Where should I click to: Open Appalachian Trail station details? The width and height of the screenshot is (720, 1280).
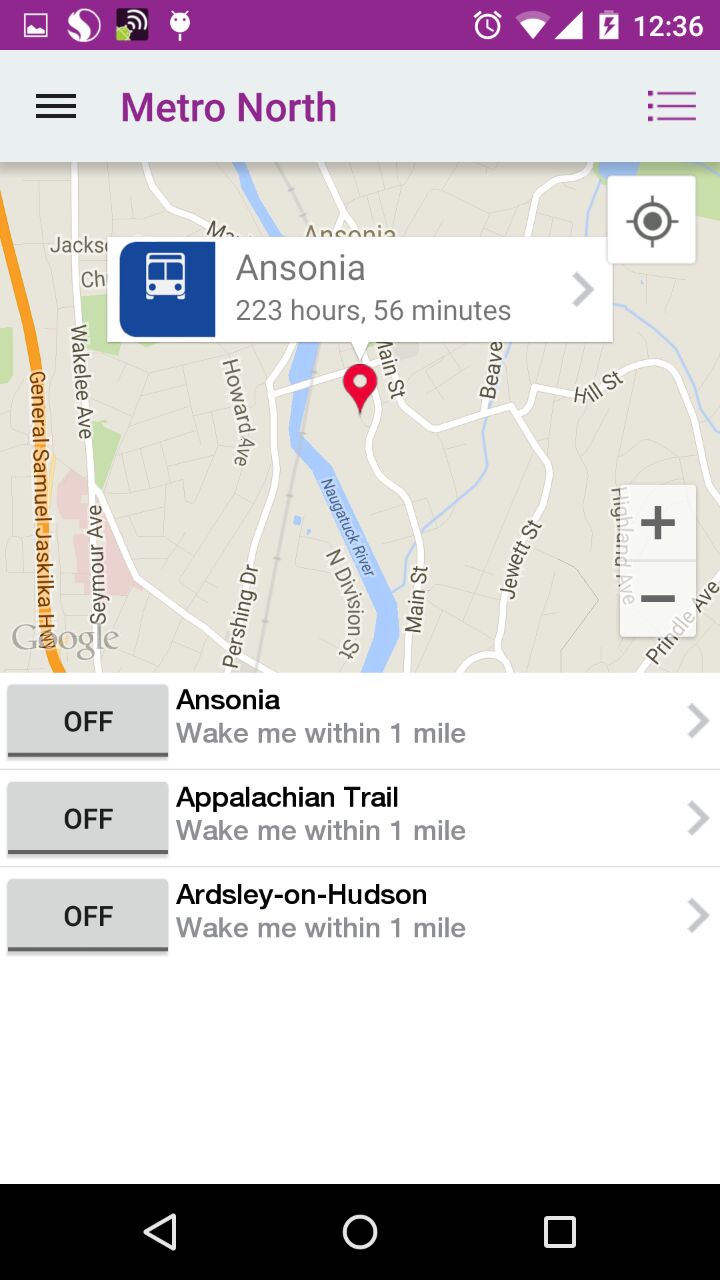(x=440, y=817)
